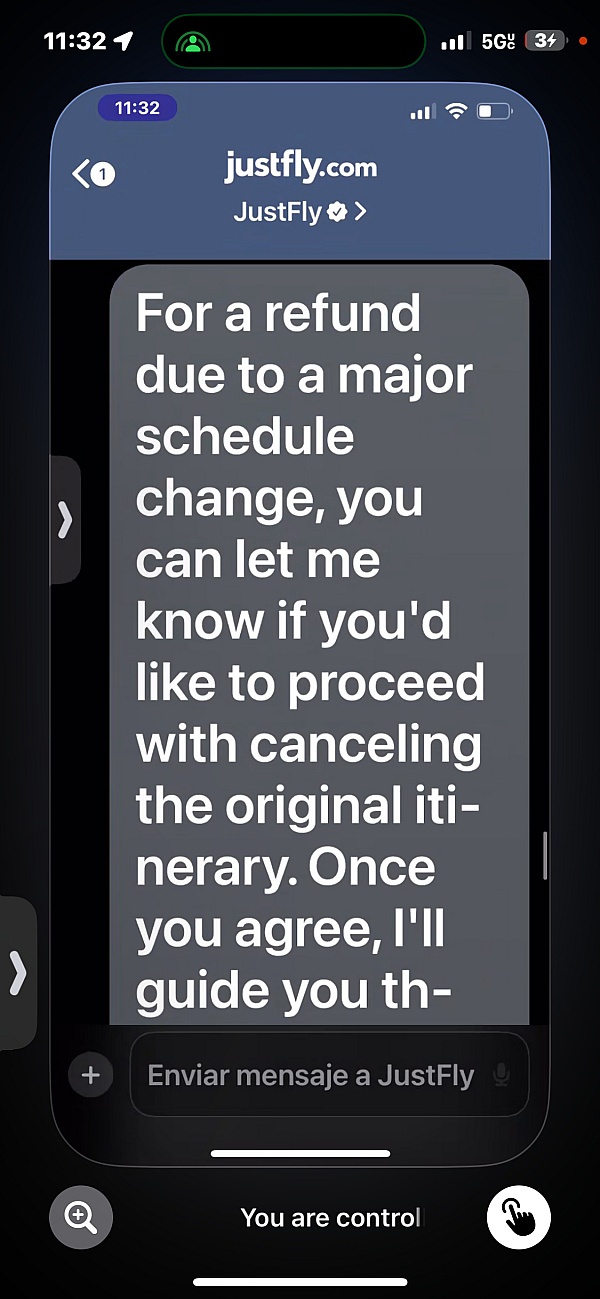Open JustFly contact details
The height and width of the screenshot is (1299, 600).
coord(300,212)
